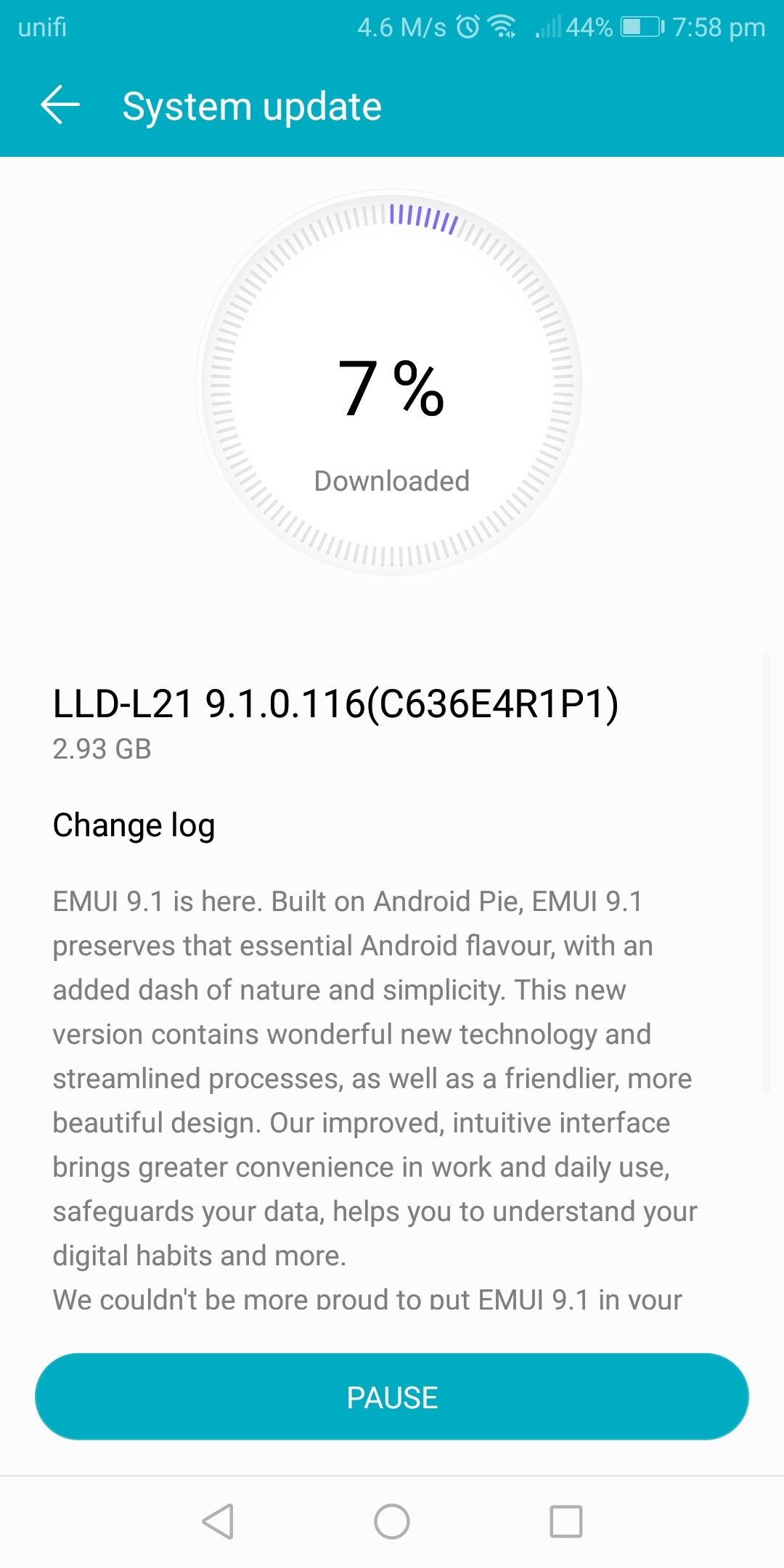Tap the Downloaded label below the percentage
The width and height of the screenshot is (784, 1568).
392,481
